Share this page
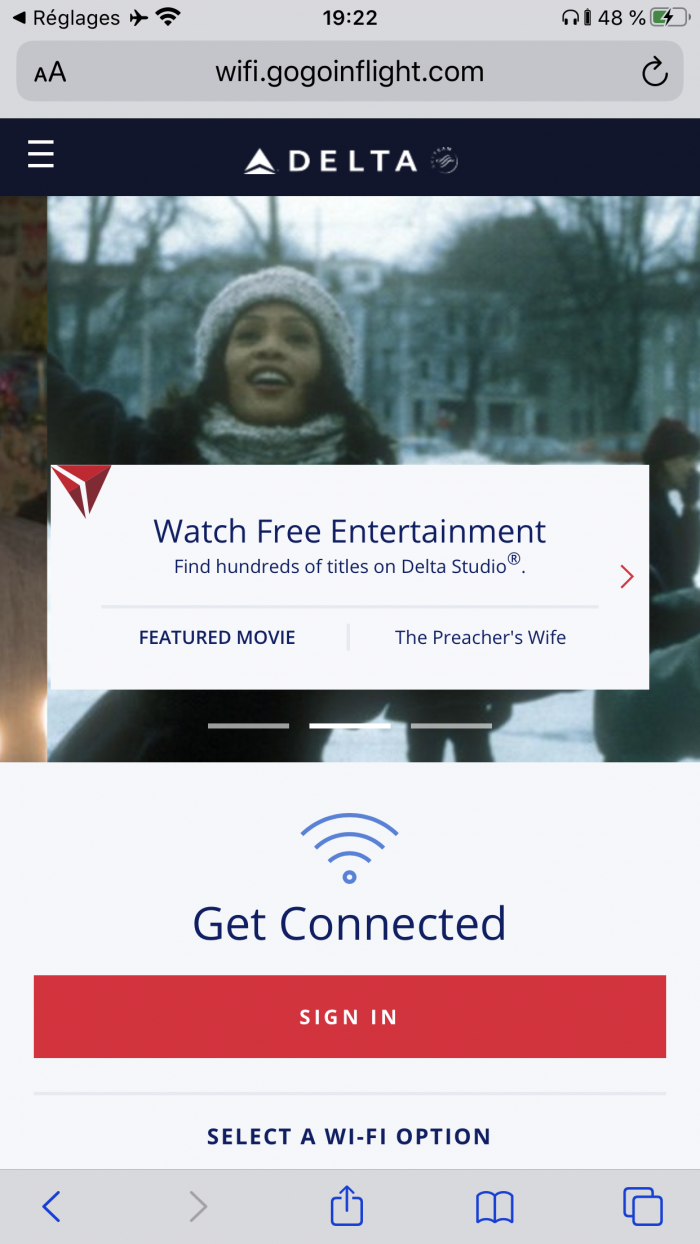700x1244 pixels. tap(347, 1206)
